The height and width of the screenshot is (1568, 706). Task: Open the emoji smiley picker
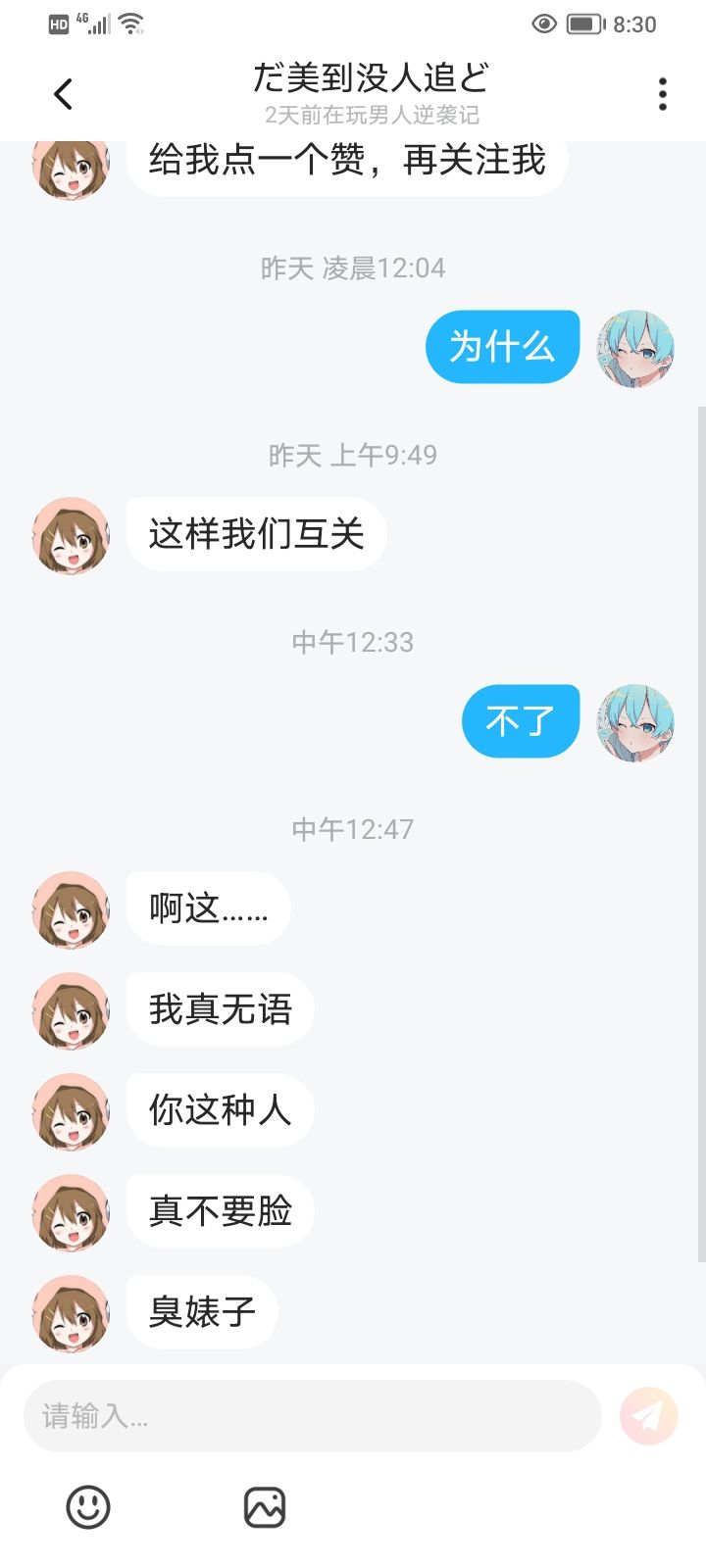click(x=88, y=1507)
